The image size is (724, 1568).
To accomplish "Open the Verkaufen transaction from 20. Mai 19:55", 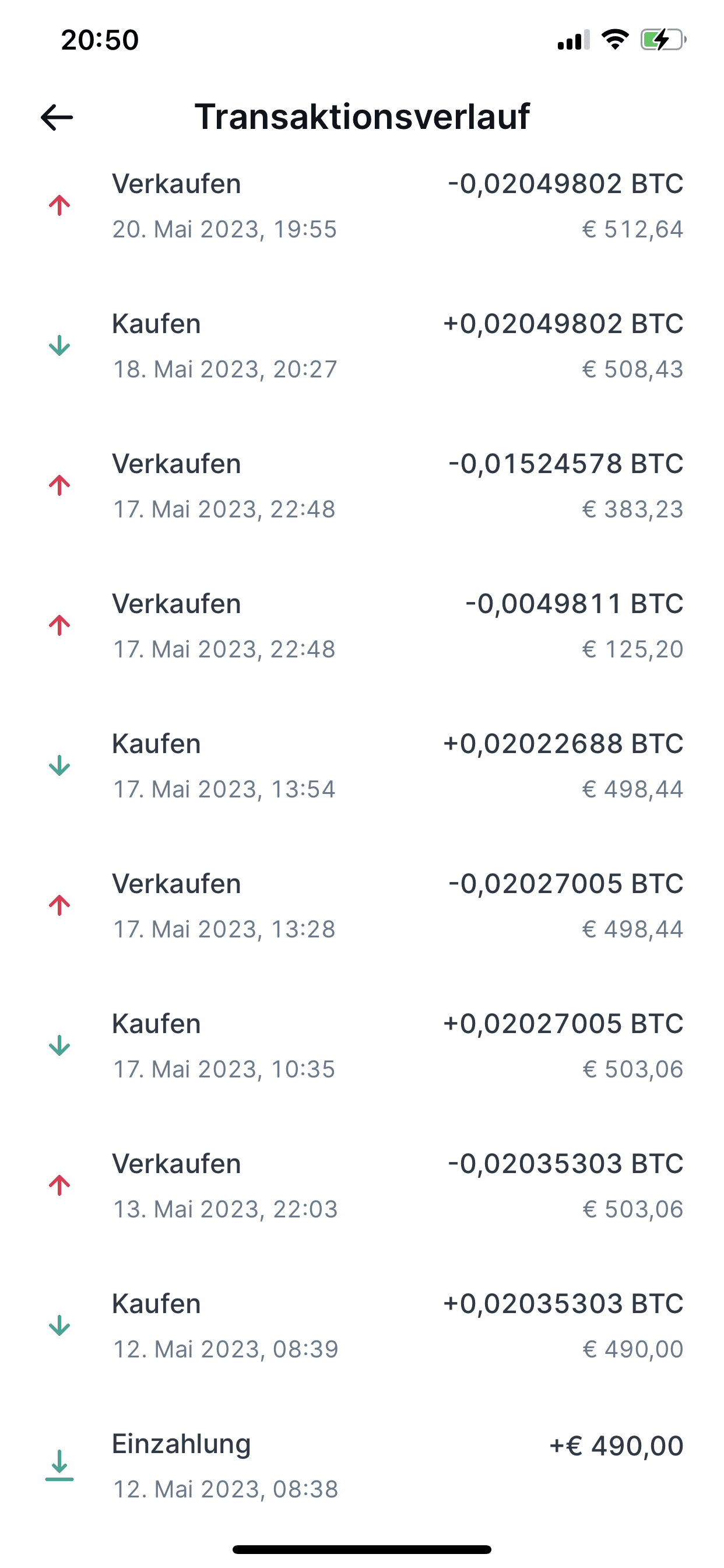I will point(362,206).
